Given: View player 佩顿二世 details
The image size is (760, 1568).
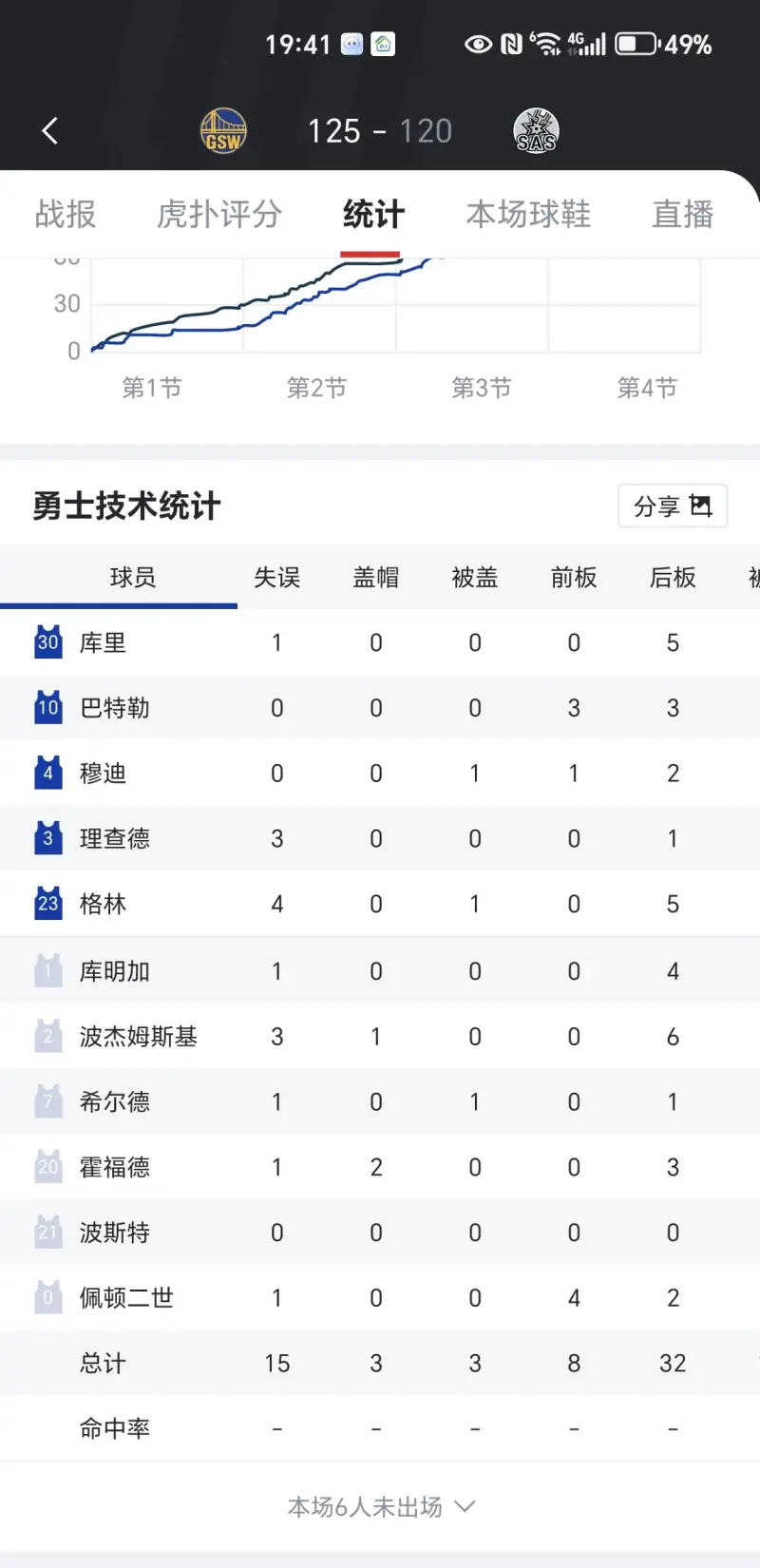Looking at the screenshot, I should (125, 1298).
